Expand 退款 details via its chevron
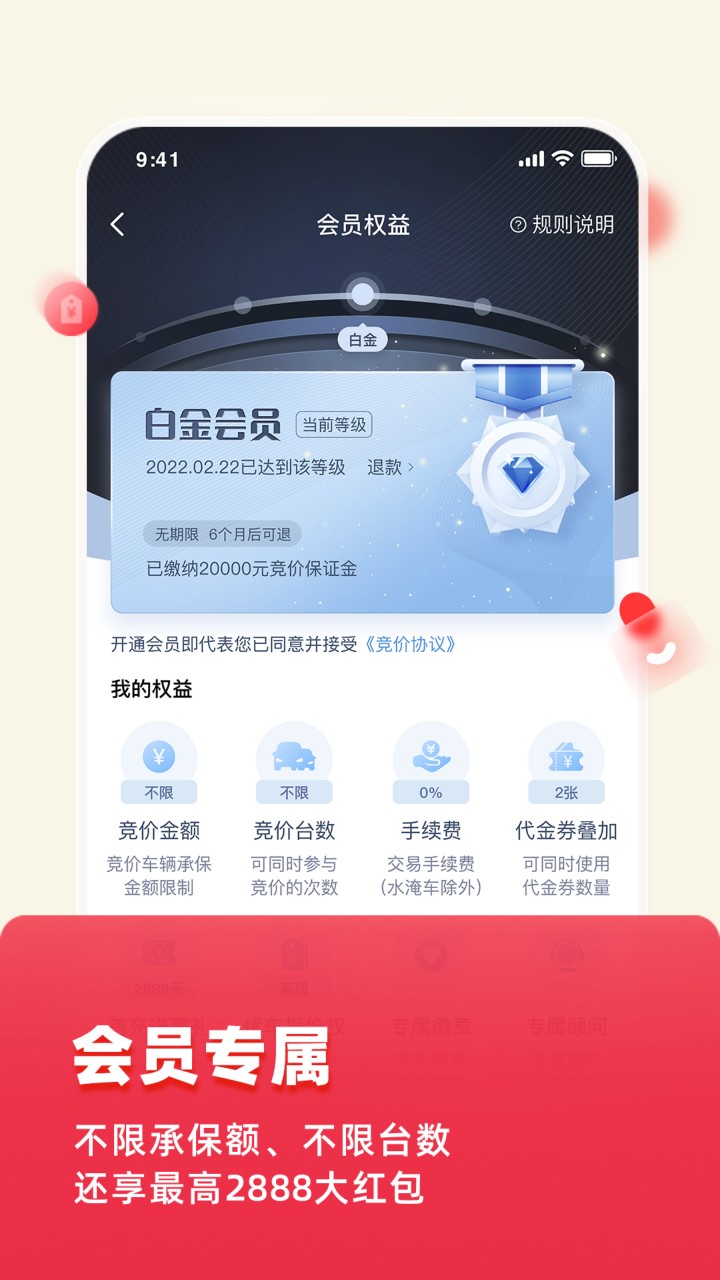This screenshot has height=1280, width=720. [414, 468]
